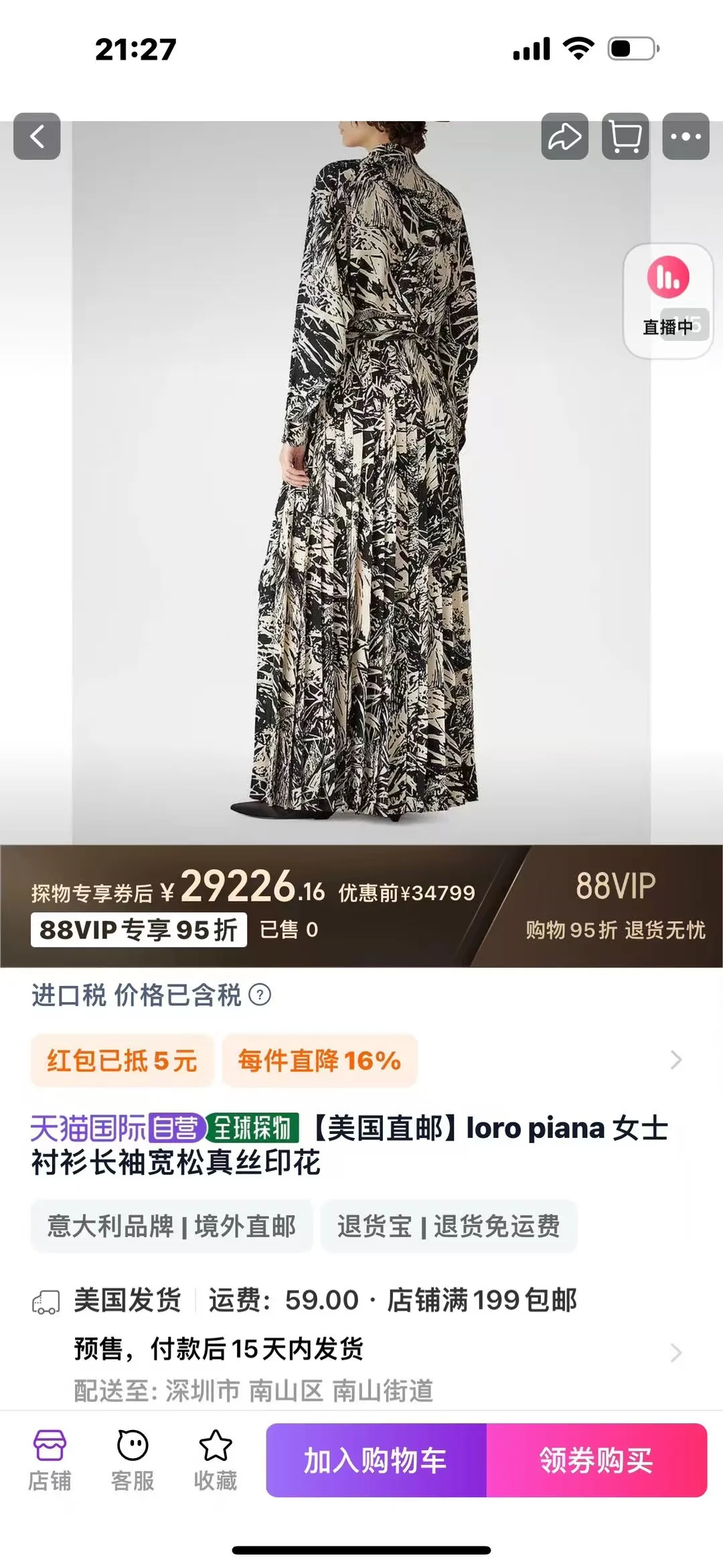Expand the 红包已抵5元 discount details

(x=122, y=1060)
